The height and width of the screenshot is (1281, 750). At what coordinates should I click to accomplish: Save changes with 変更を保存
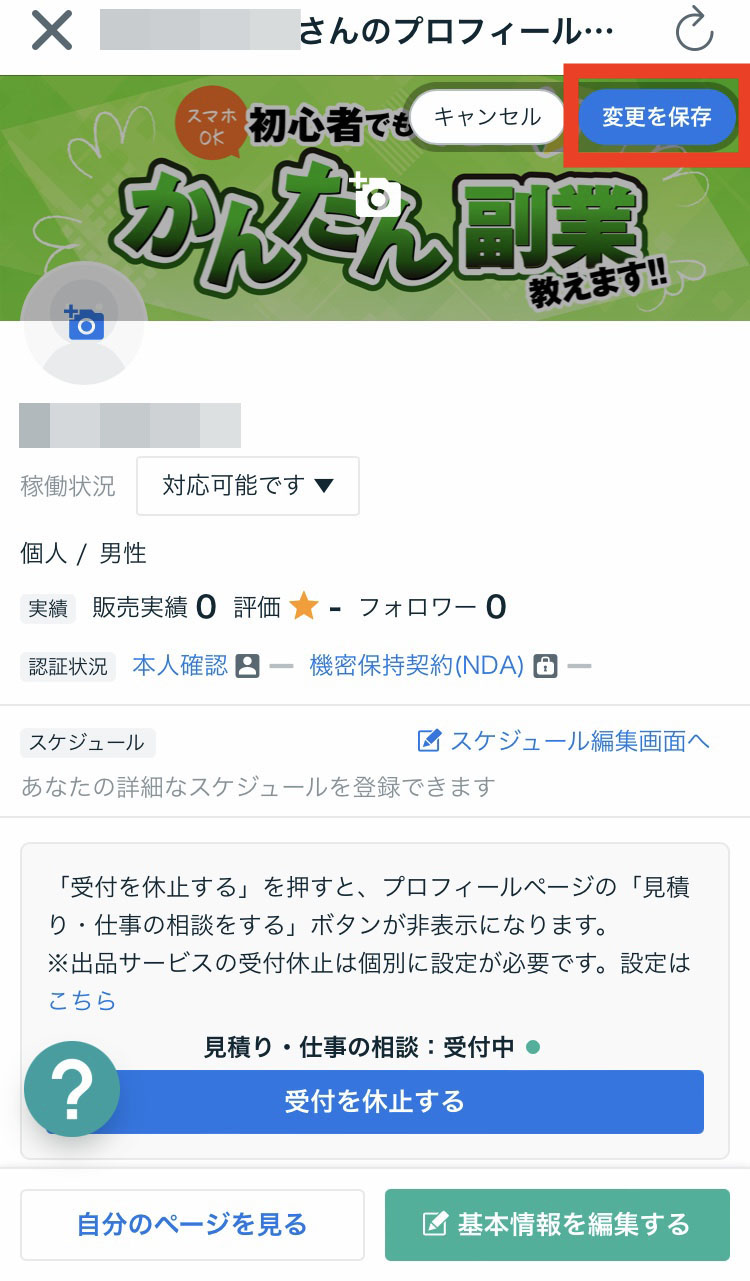[x=656, y=116]
